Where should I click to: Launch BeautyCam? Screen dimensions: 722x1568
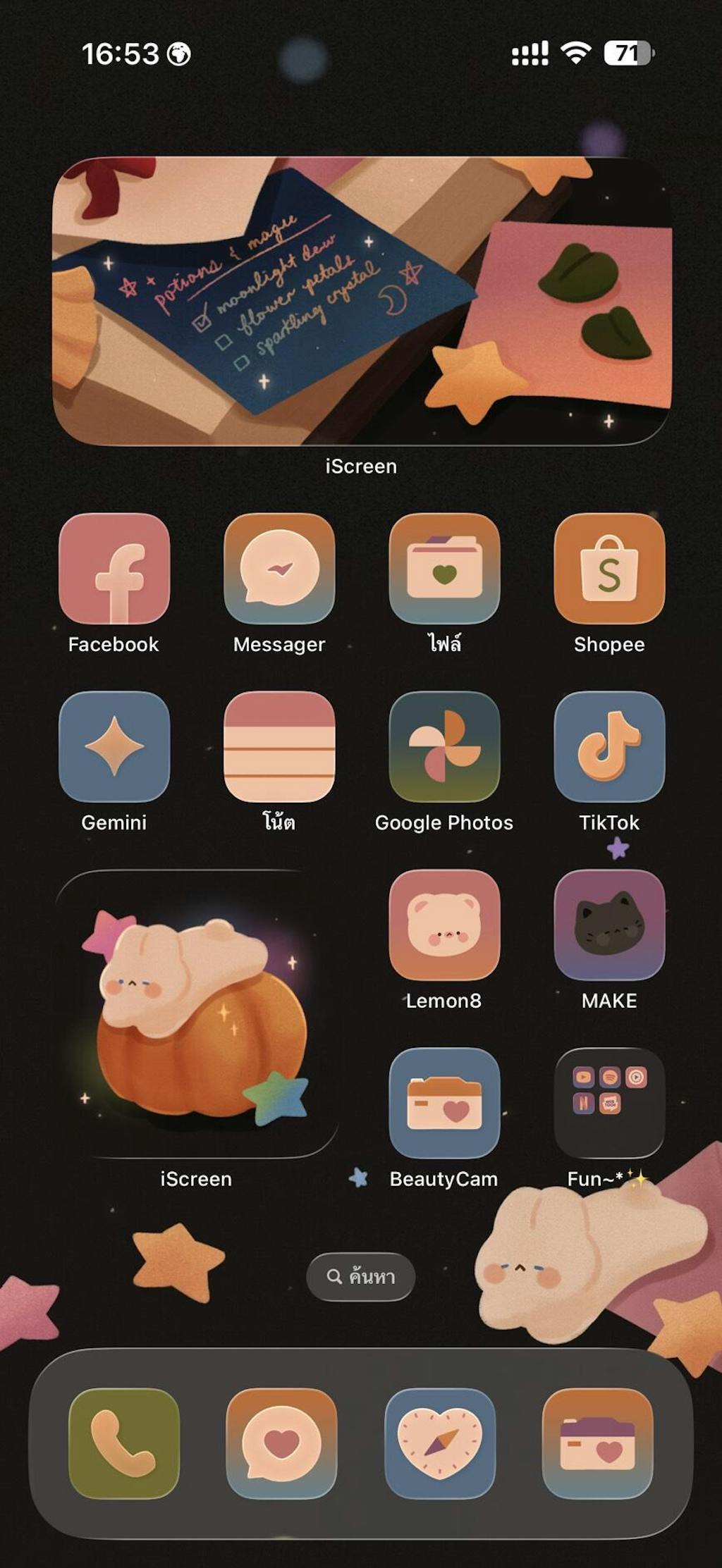tap(444, 1103)
